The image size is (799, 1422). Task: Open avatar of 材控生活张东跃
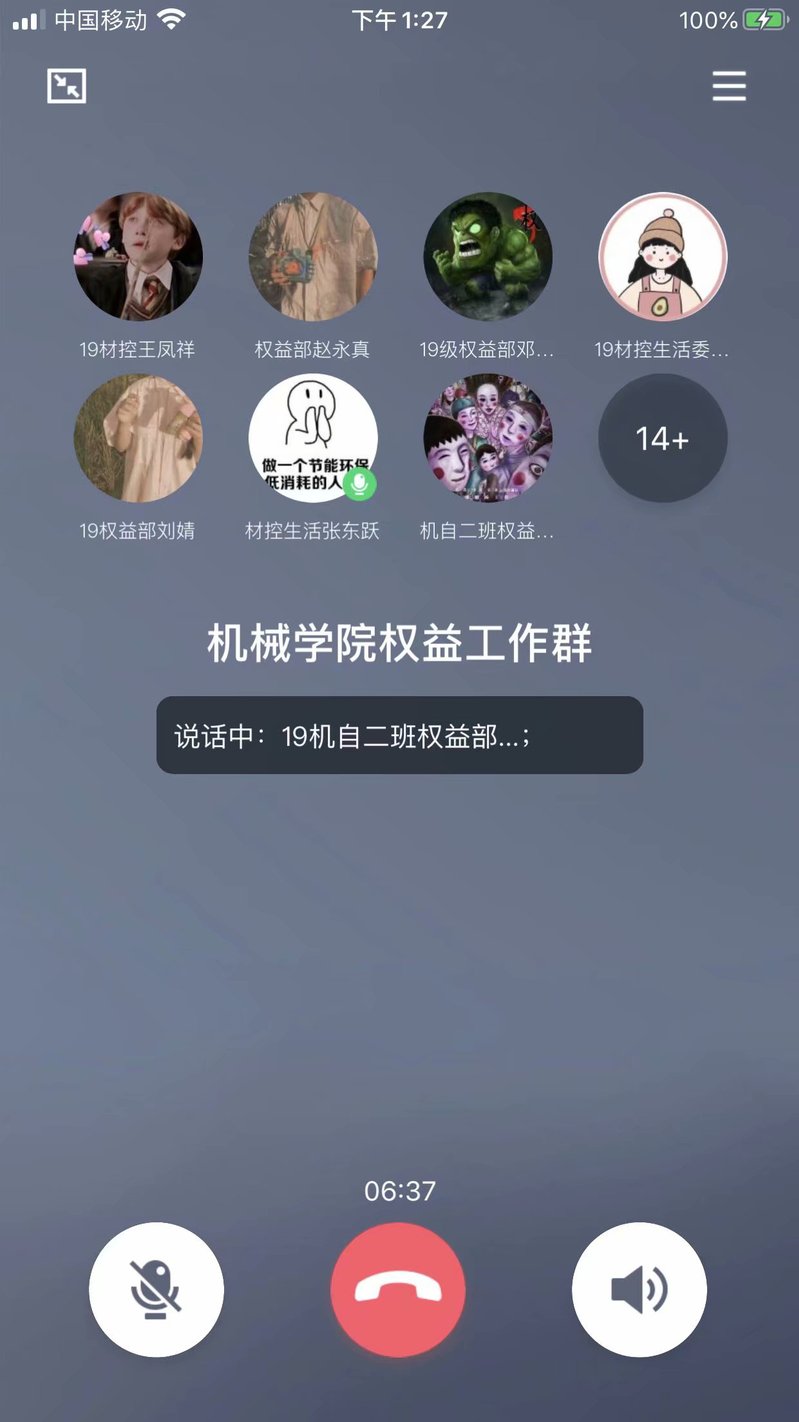pyautogui.click(x=312, y=438)
